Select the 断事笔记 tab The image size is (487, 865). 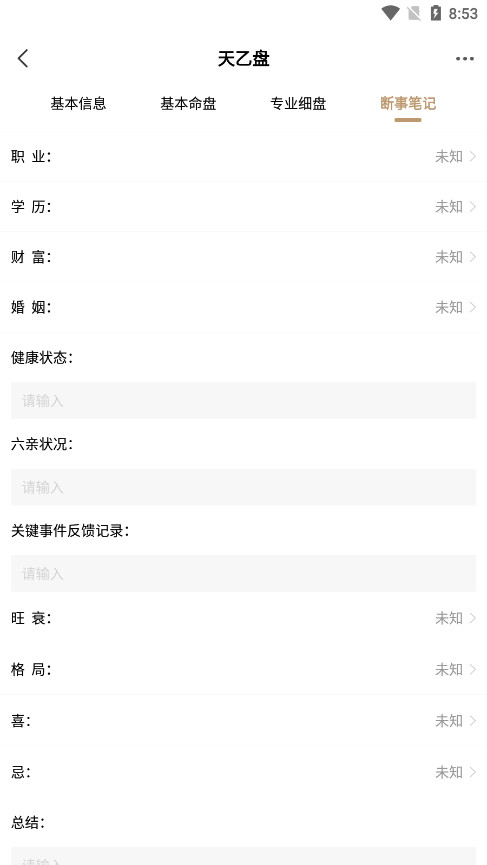pos(408,104)
